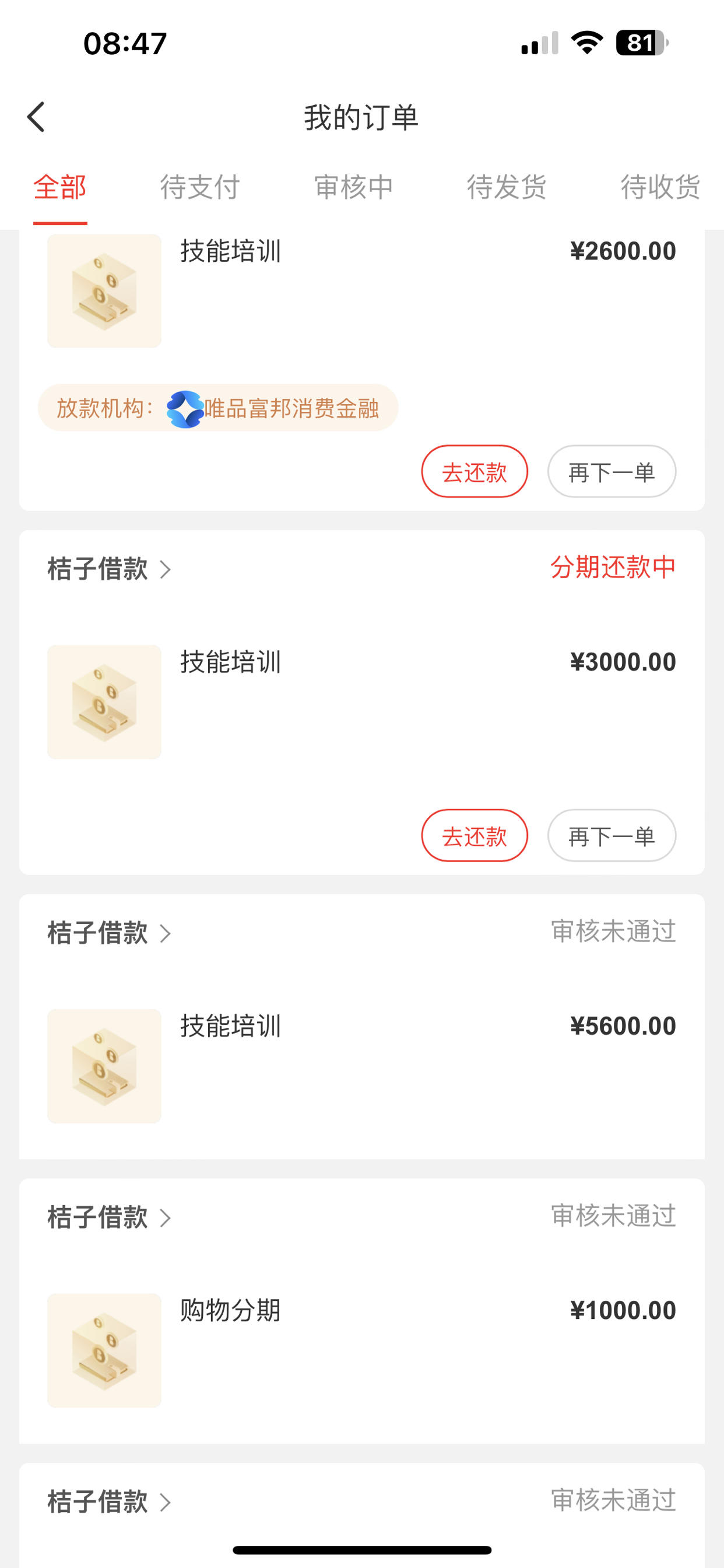Open 桔子借款 link on the 分期还款中 order
The image size is (724, 1568).
click(x=110, y=569)
